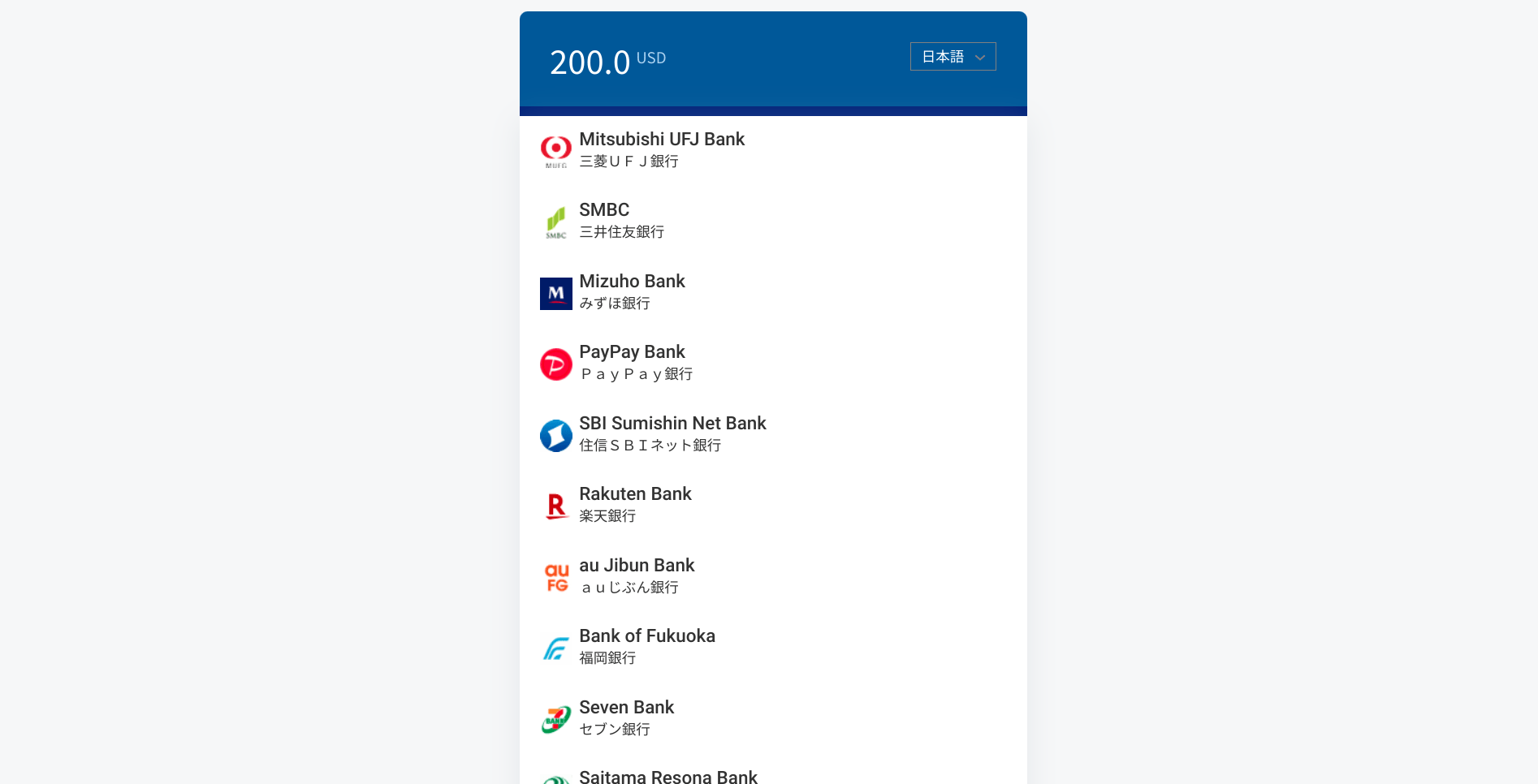
Task: Tap Rakuten Bank option
Action: click(x=635, y=504)
